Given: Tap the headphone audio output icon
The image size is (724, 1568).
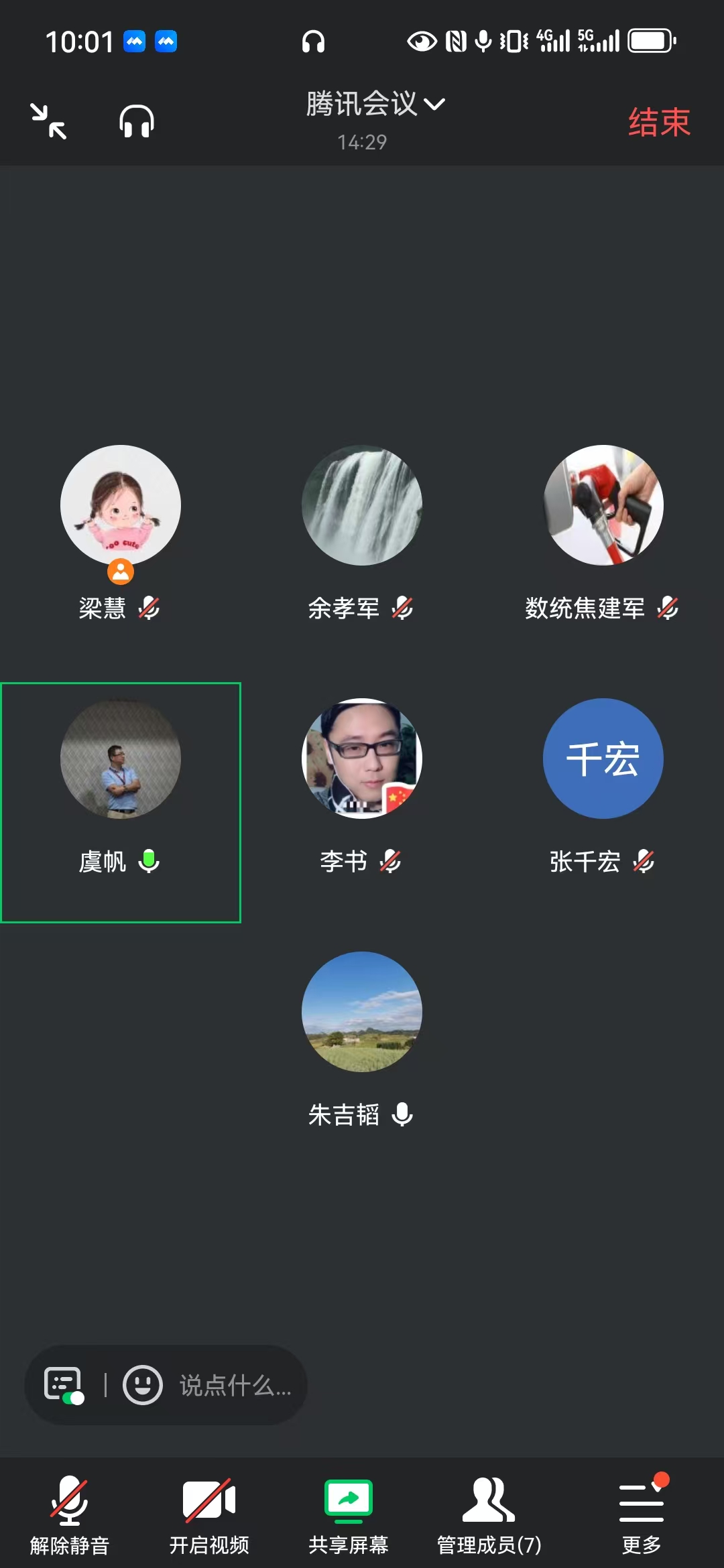Looking at the screenshot, I should pyautogui.click(x=137, y=122).
